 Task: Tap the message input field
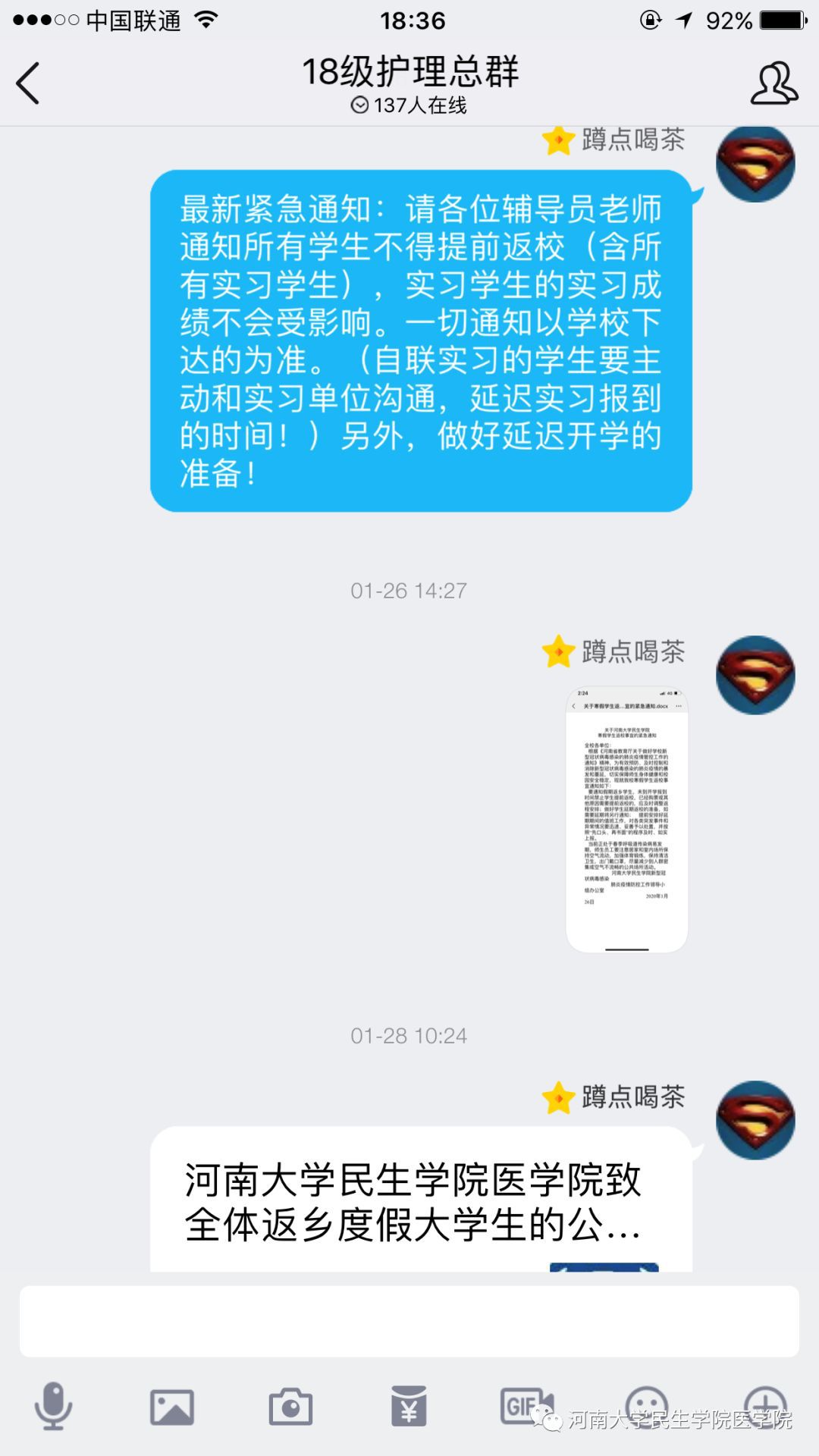point(409,1321)
